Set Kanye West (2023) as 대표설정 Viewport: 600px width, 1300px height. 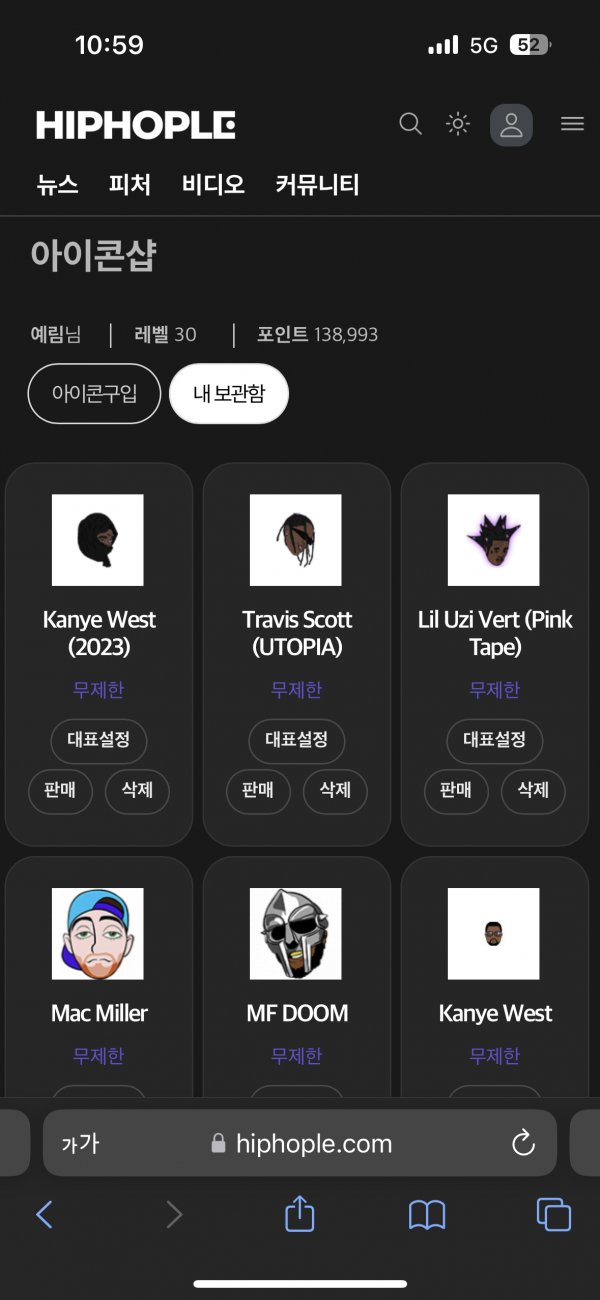(x=99, y=741)
